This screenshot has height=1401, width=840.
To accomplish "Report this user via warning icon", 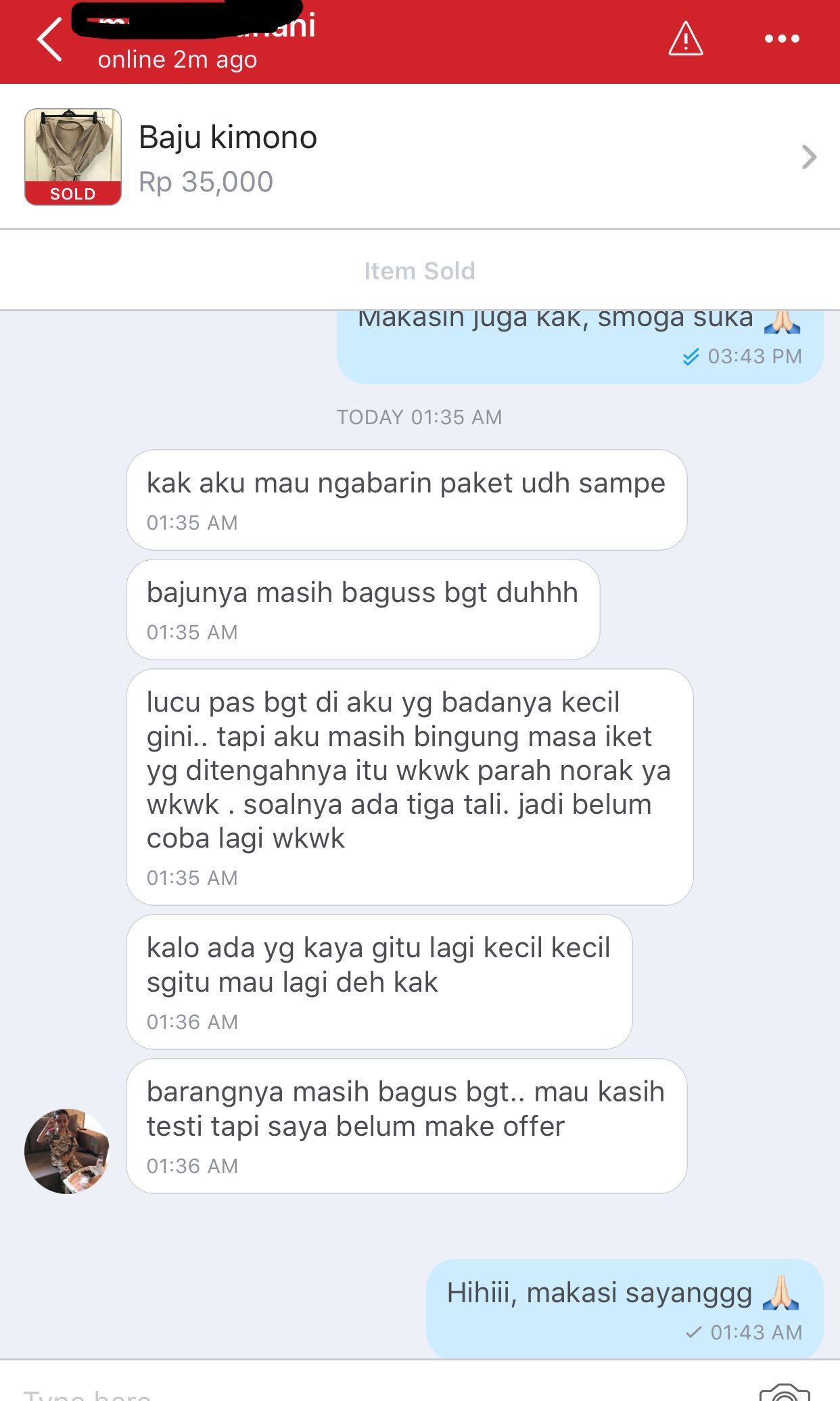I will click(x=685, y=39).
